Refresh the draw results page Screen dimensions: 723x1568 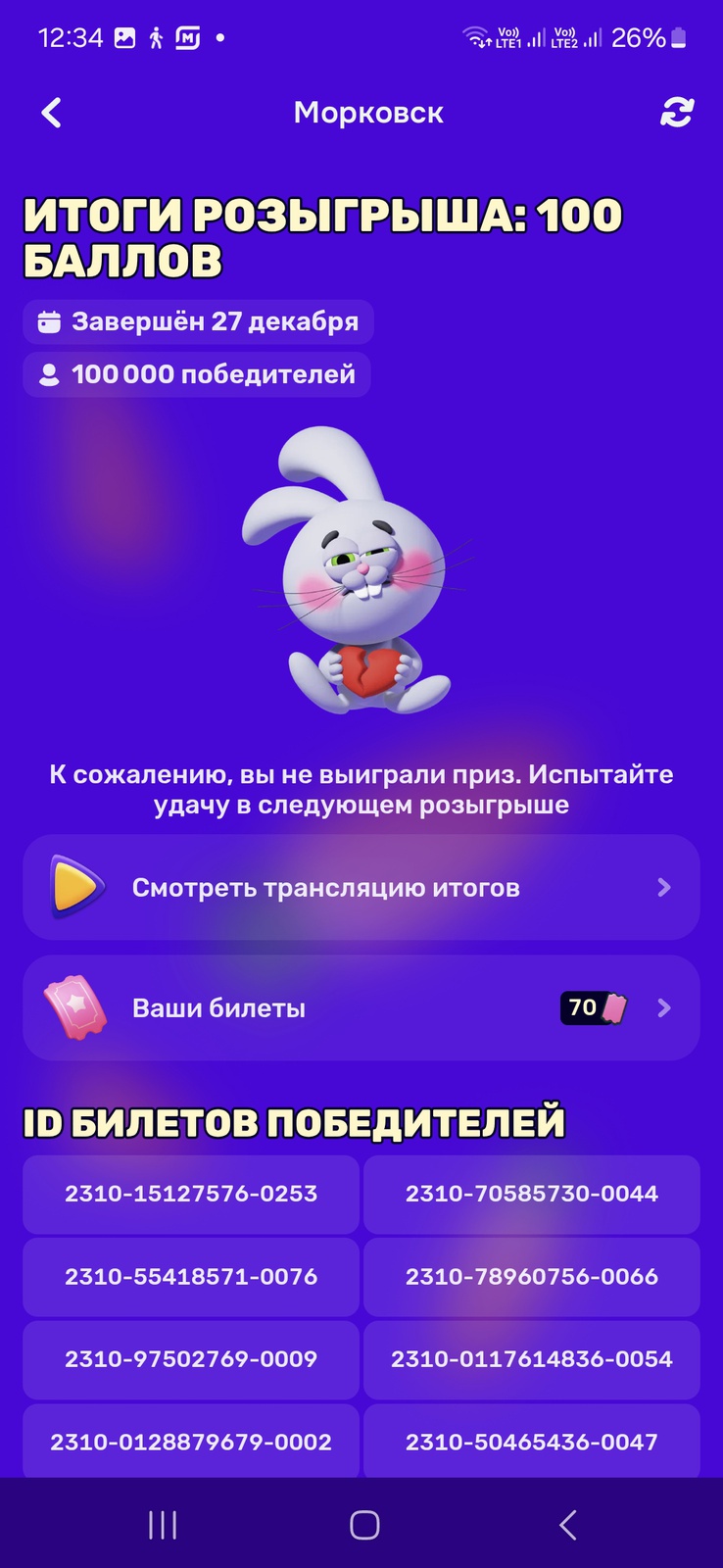(676, 113)
